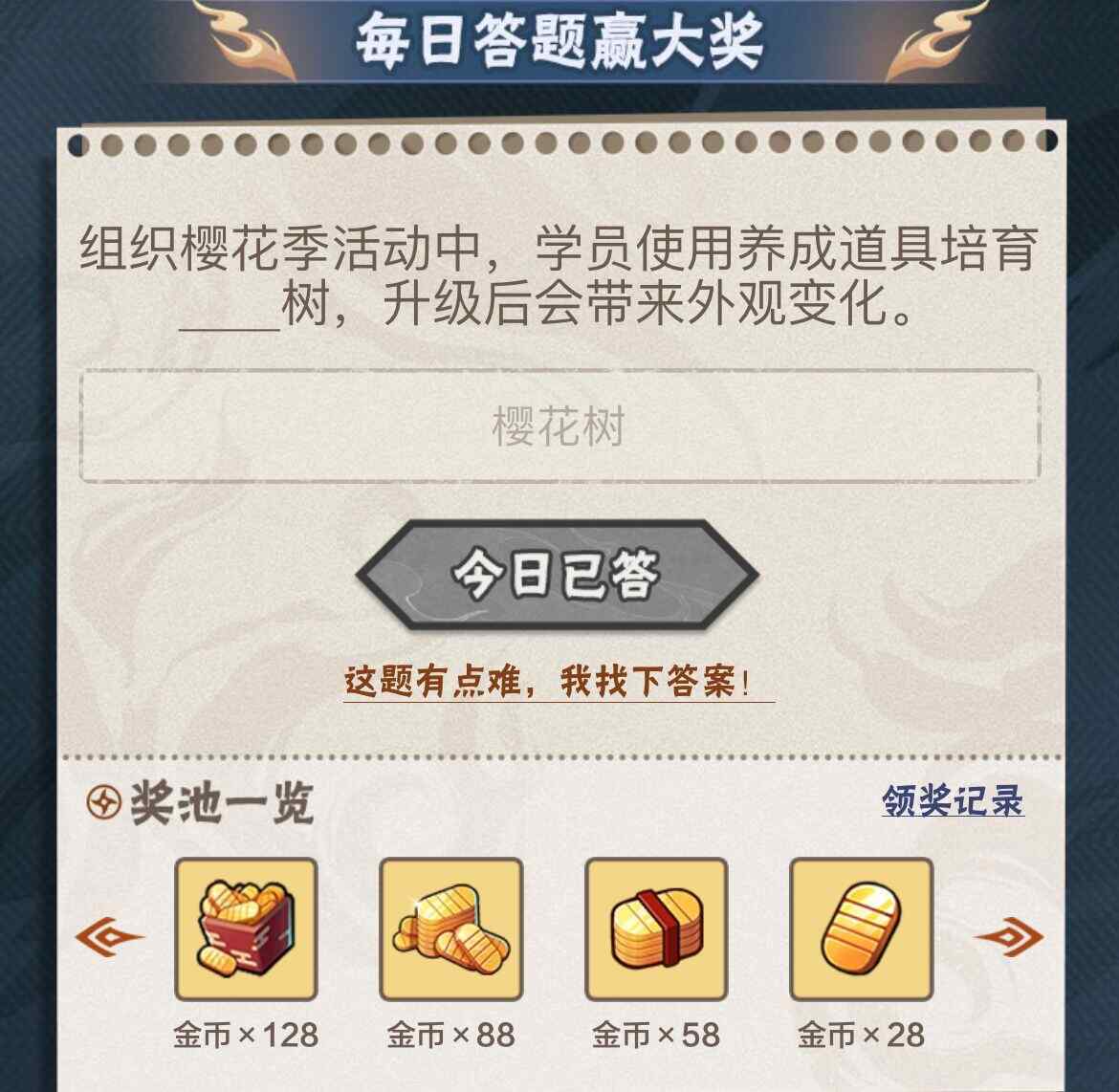Show previous prizes with left arrow
Image resolution: width=1119 pixels, height=1092 pixels.
pyautogui.click(x=110, y=935)
